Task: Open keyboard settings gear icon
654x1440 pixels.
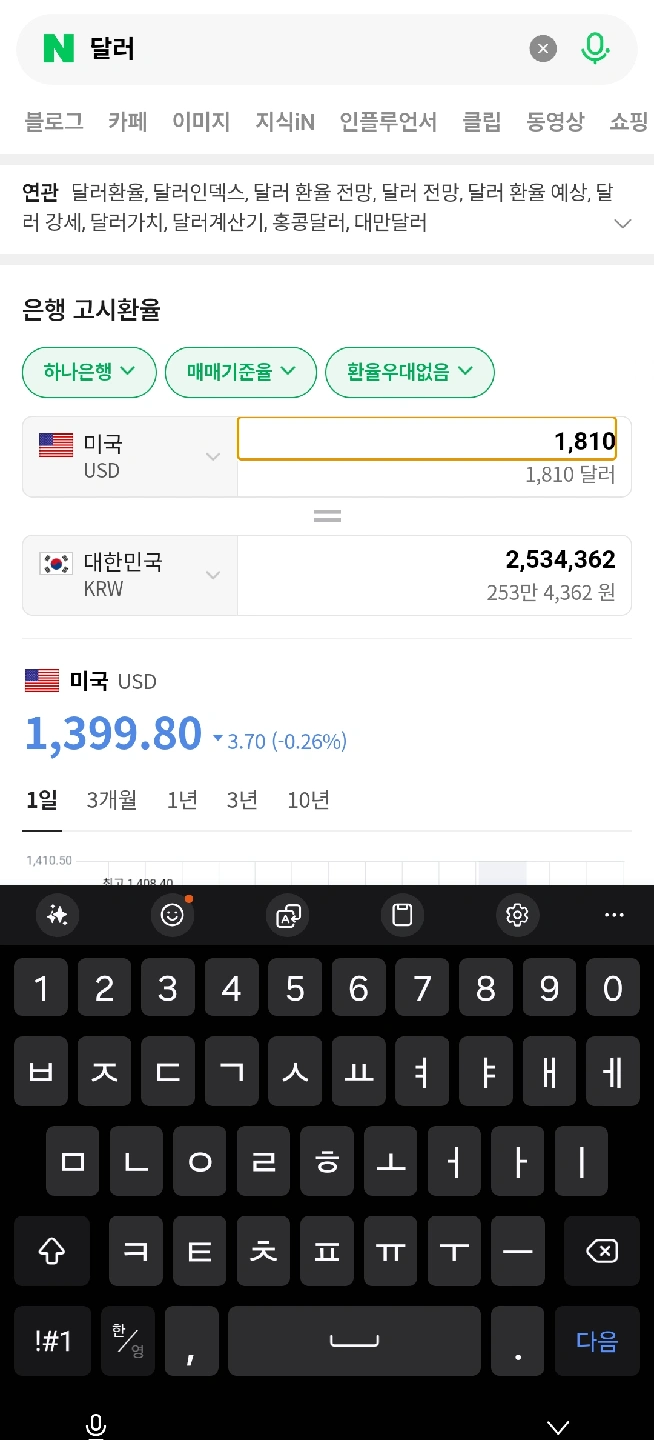Action: [517, 914]
